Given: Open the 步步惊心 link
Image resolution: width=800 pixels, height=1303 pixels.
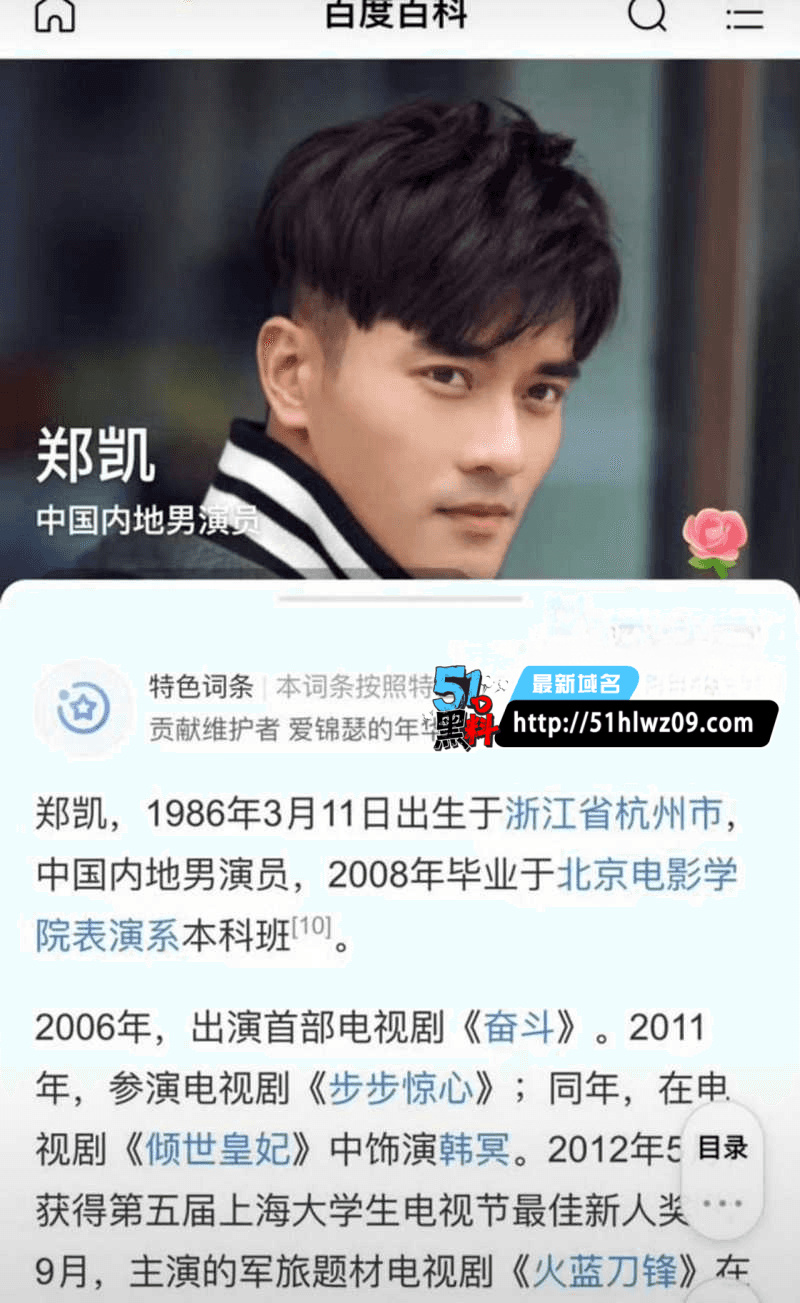Looking at the screenshot, I should 401,1088.
